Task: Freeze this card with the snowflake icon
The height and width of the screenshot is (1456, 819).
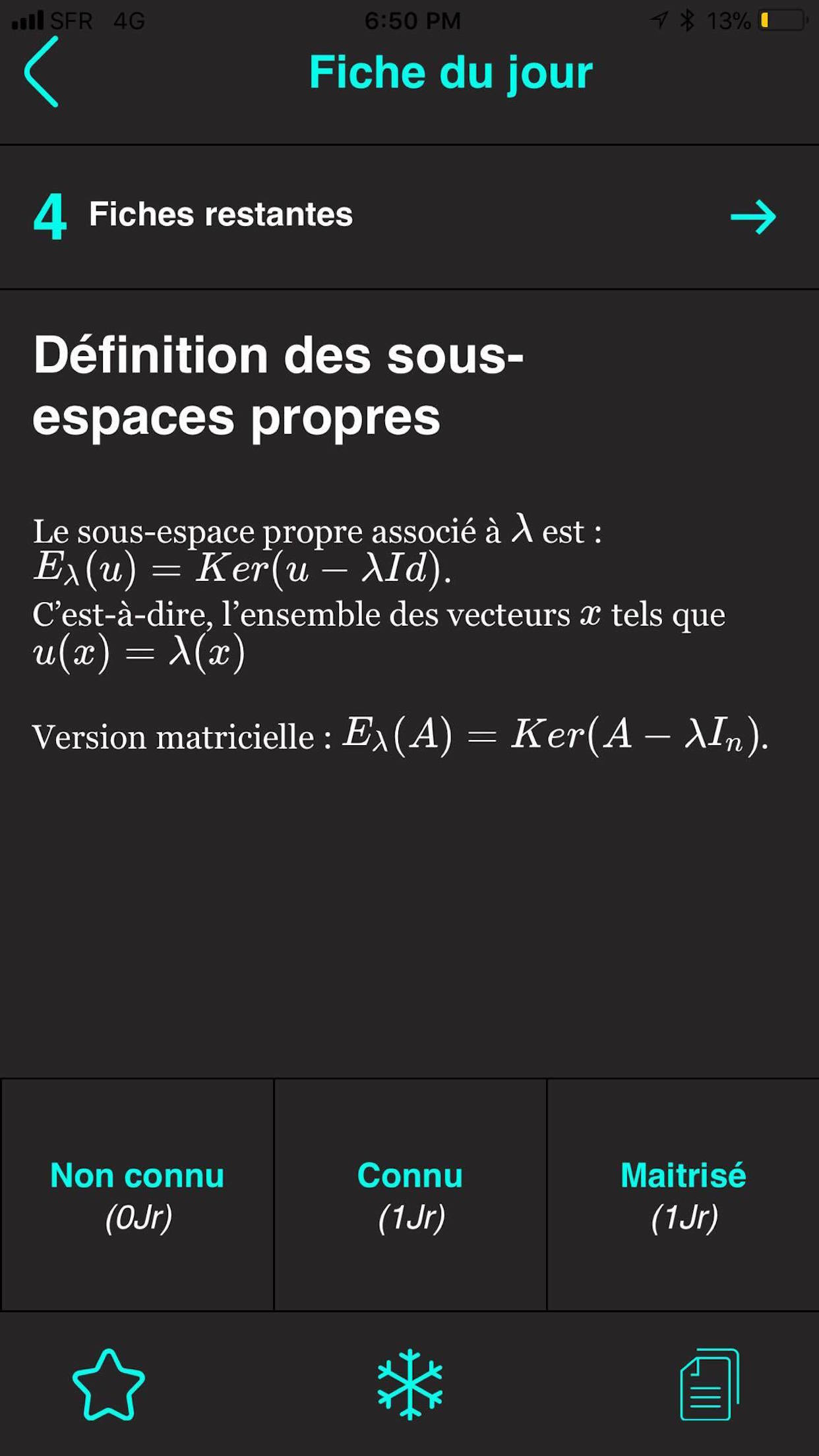Action: coord(409,1383)
